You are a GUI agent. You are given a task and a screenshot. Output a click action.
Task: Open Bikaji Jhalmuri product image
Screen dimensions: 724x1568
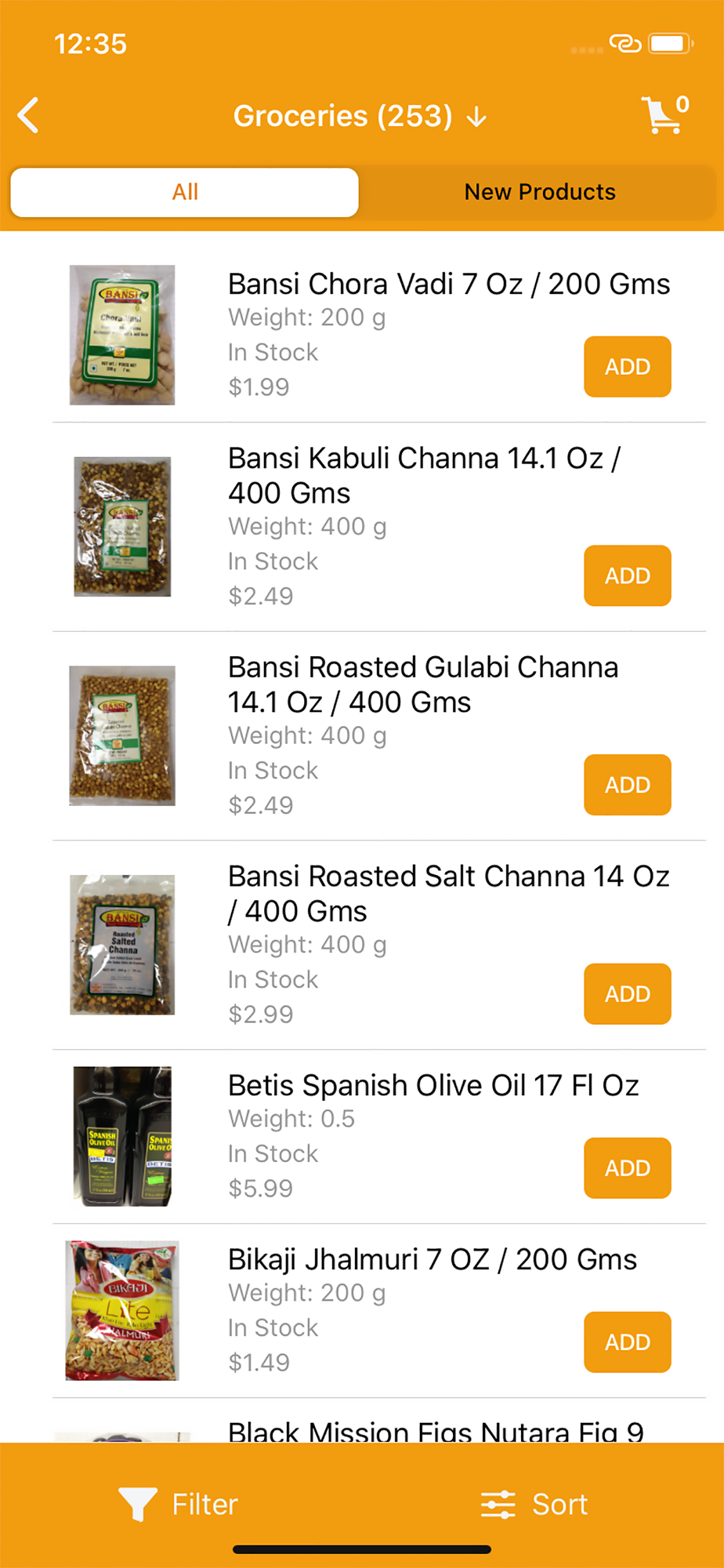coord(122,1311)
